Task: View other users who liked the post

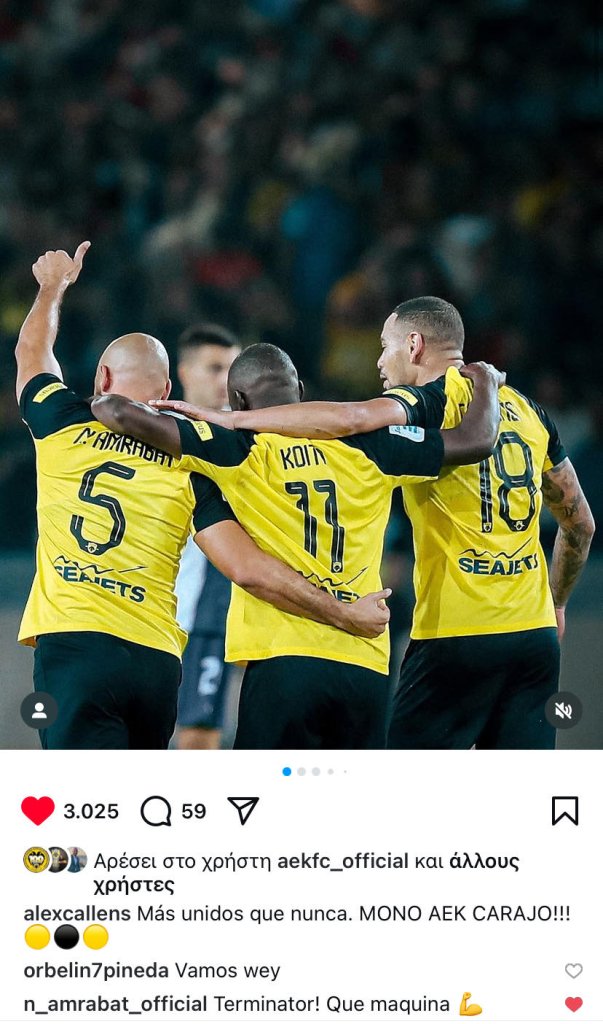Action: pyautogui.click(x=306, y=874)
